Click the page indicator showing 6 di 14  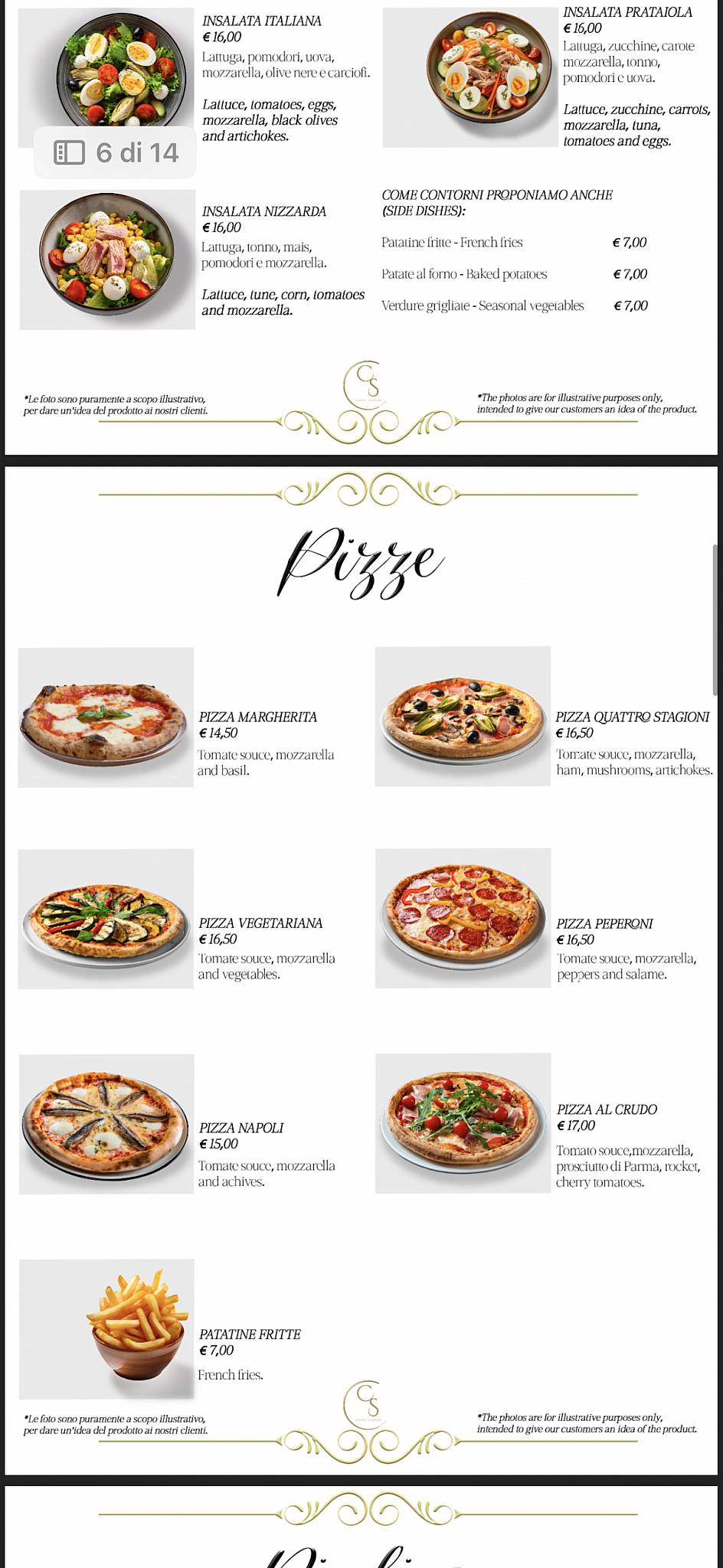click(x=116, y=152)
